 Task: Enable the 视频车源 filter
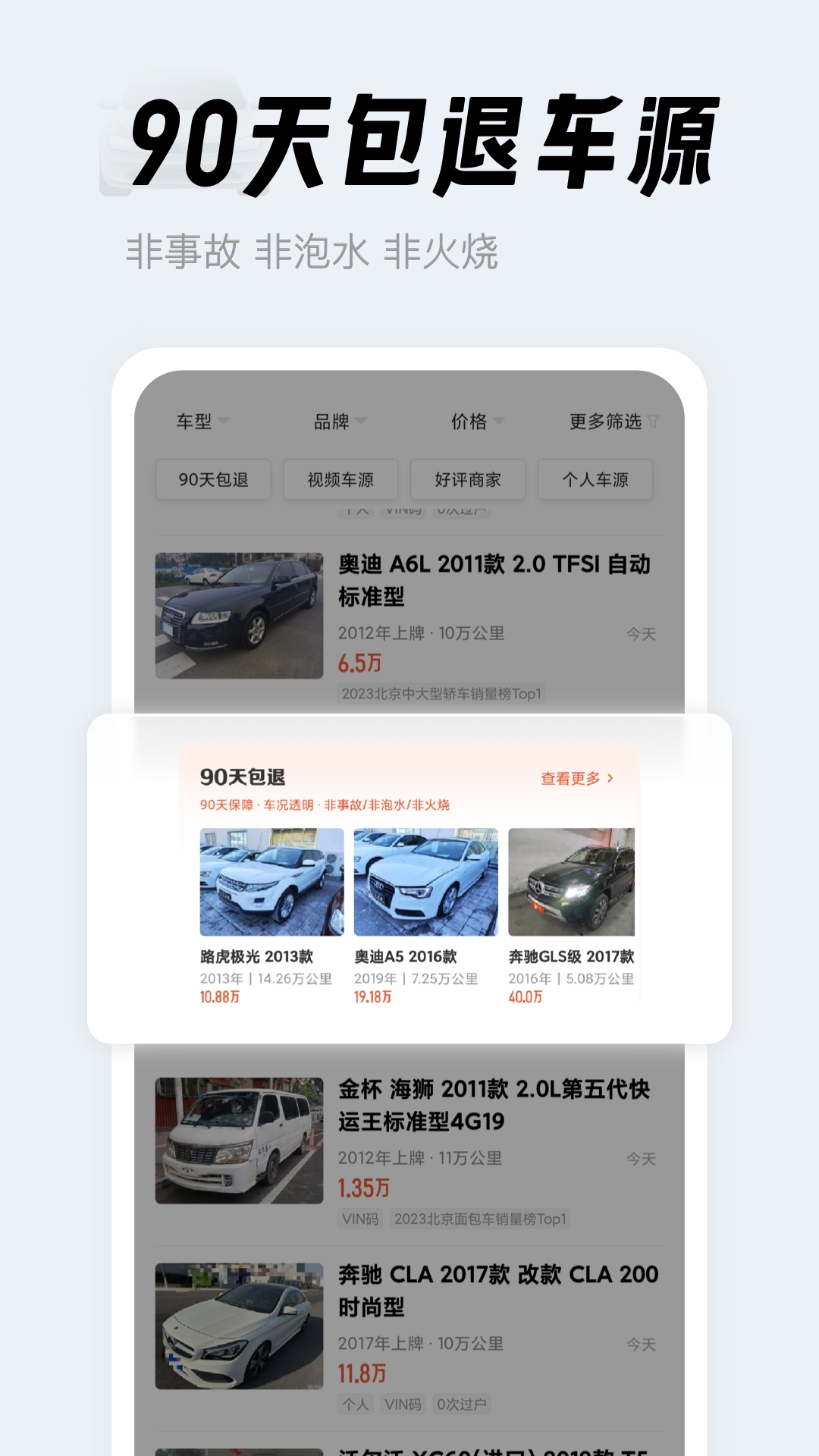coord(339,480)
